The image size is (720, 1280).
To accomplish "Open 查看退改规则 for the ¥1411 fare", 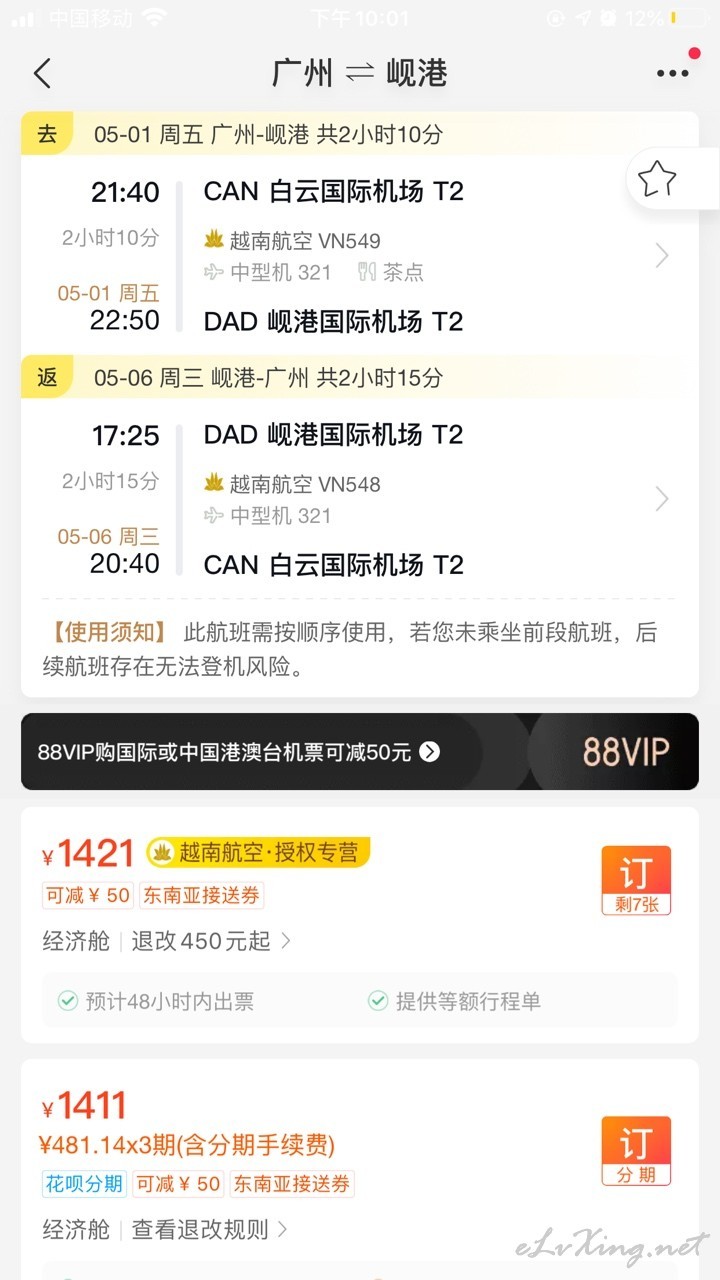I will click(210, 1229).
